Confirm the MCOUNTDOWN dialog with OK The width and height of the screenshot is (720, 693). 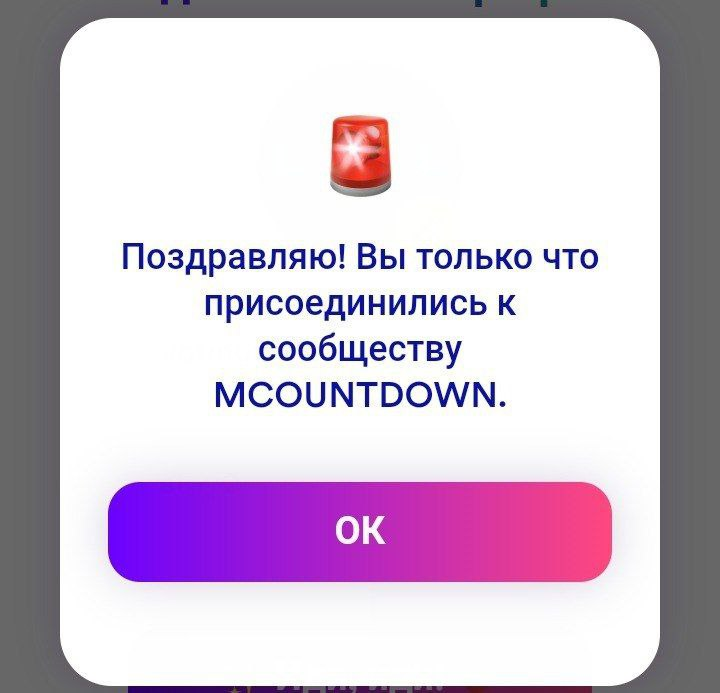[360, 532]
